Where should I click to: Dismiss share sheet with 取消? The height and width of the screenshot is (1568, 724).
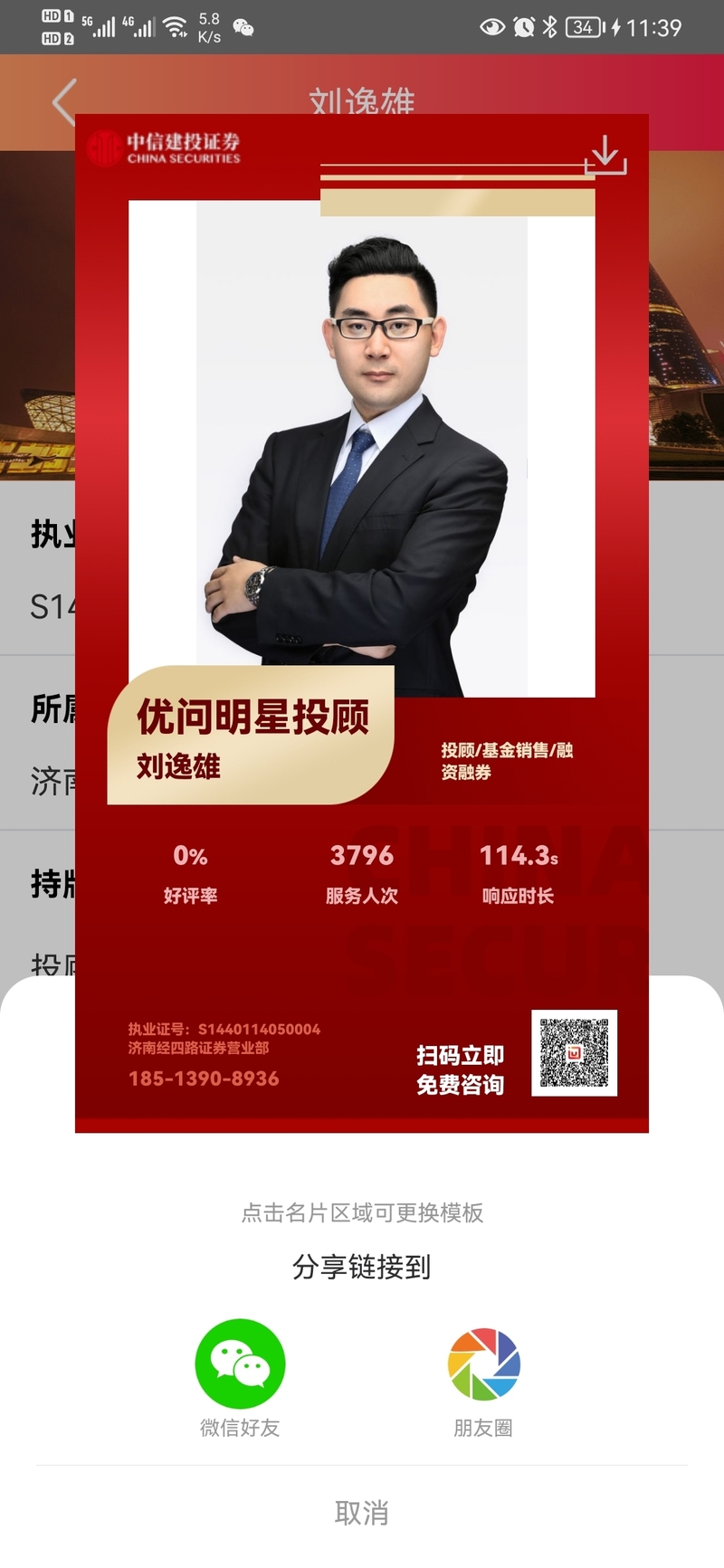click(362, 1512)
